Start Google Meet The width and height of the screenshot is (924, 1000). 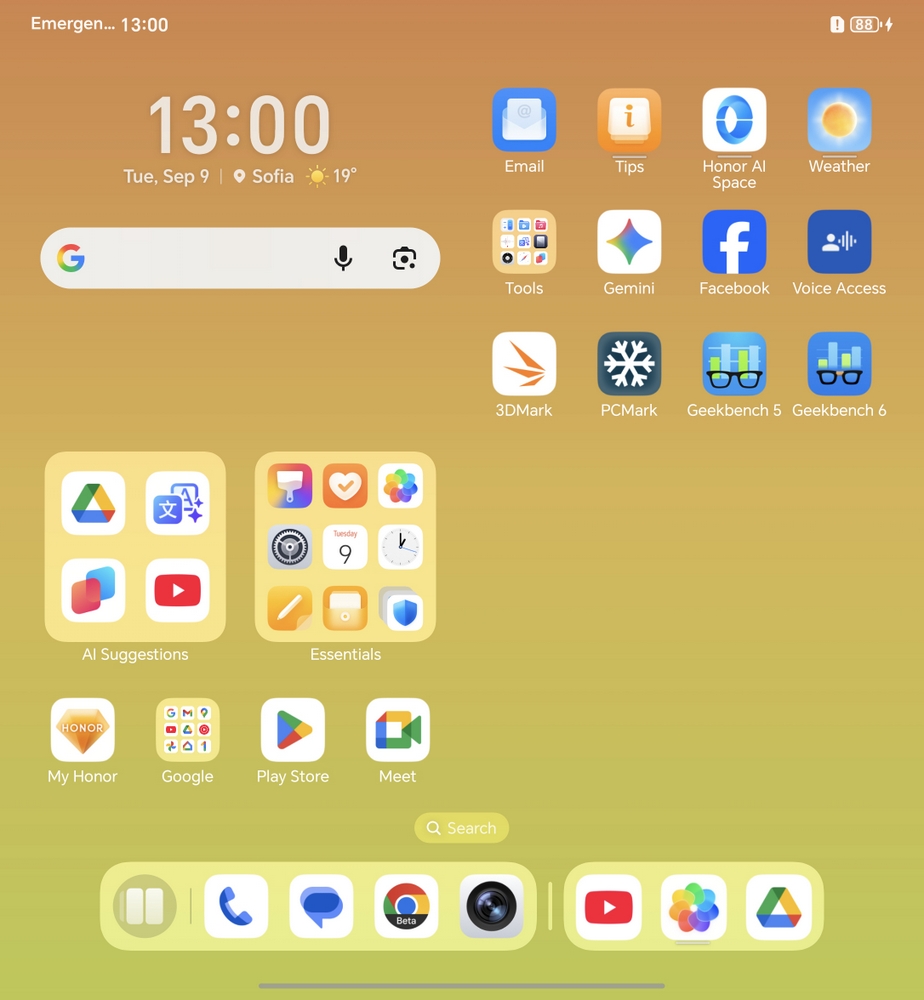(398, 730)
